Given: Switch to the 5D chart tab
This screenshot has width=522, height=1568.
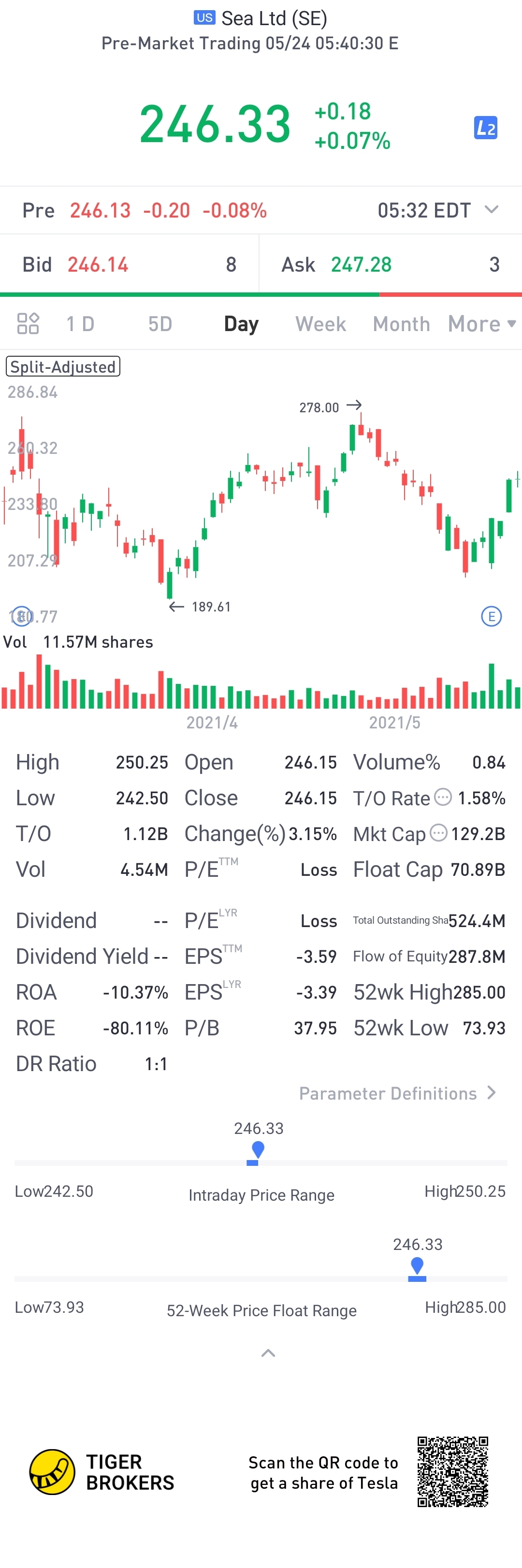Looking at the screenshot, I should pos(160,324).
